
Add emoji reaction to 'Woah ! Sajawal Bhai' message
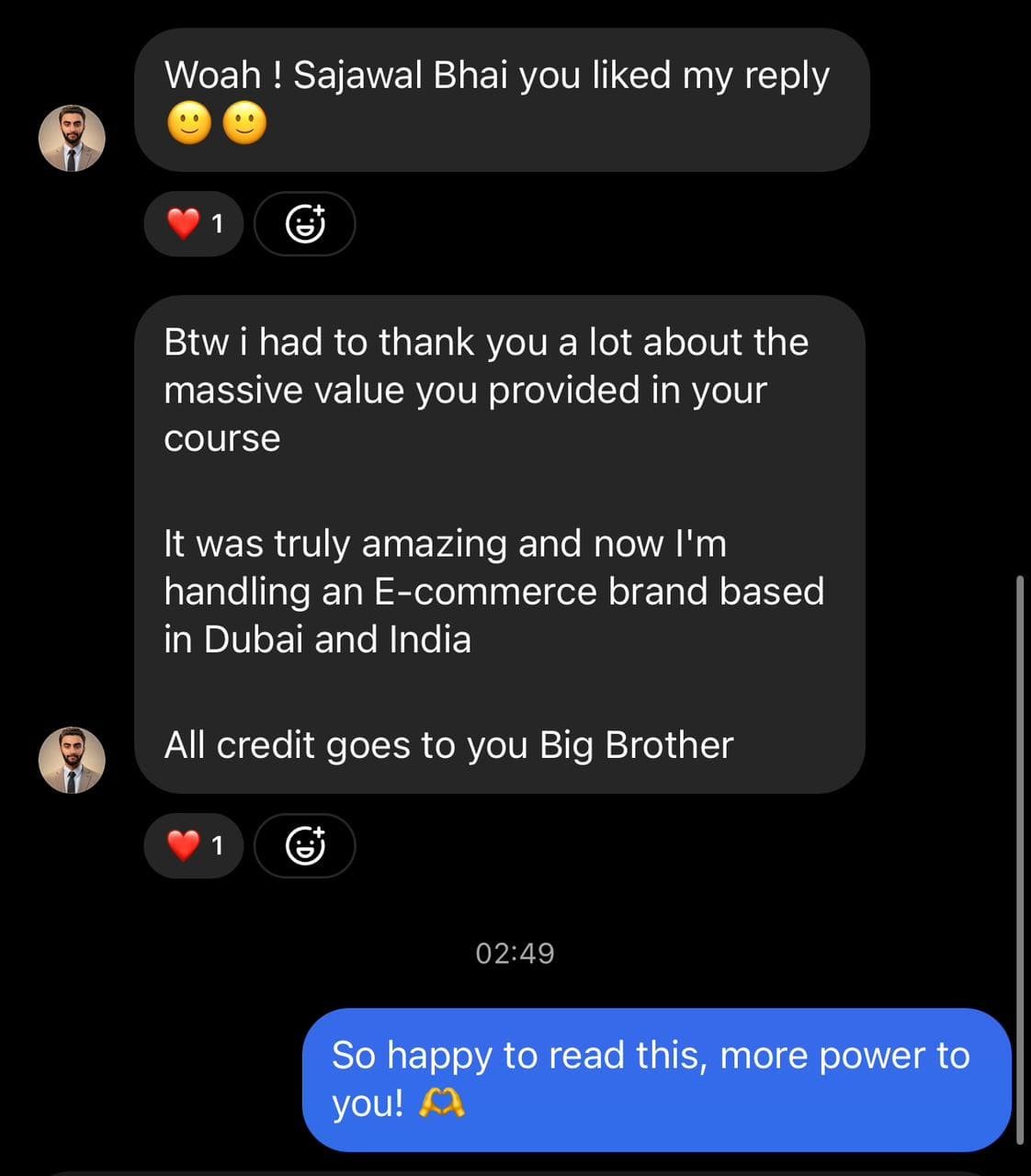304,223
